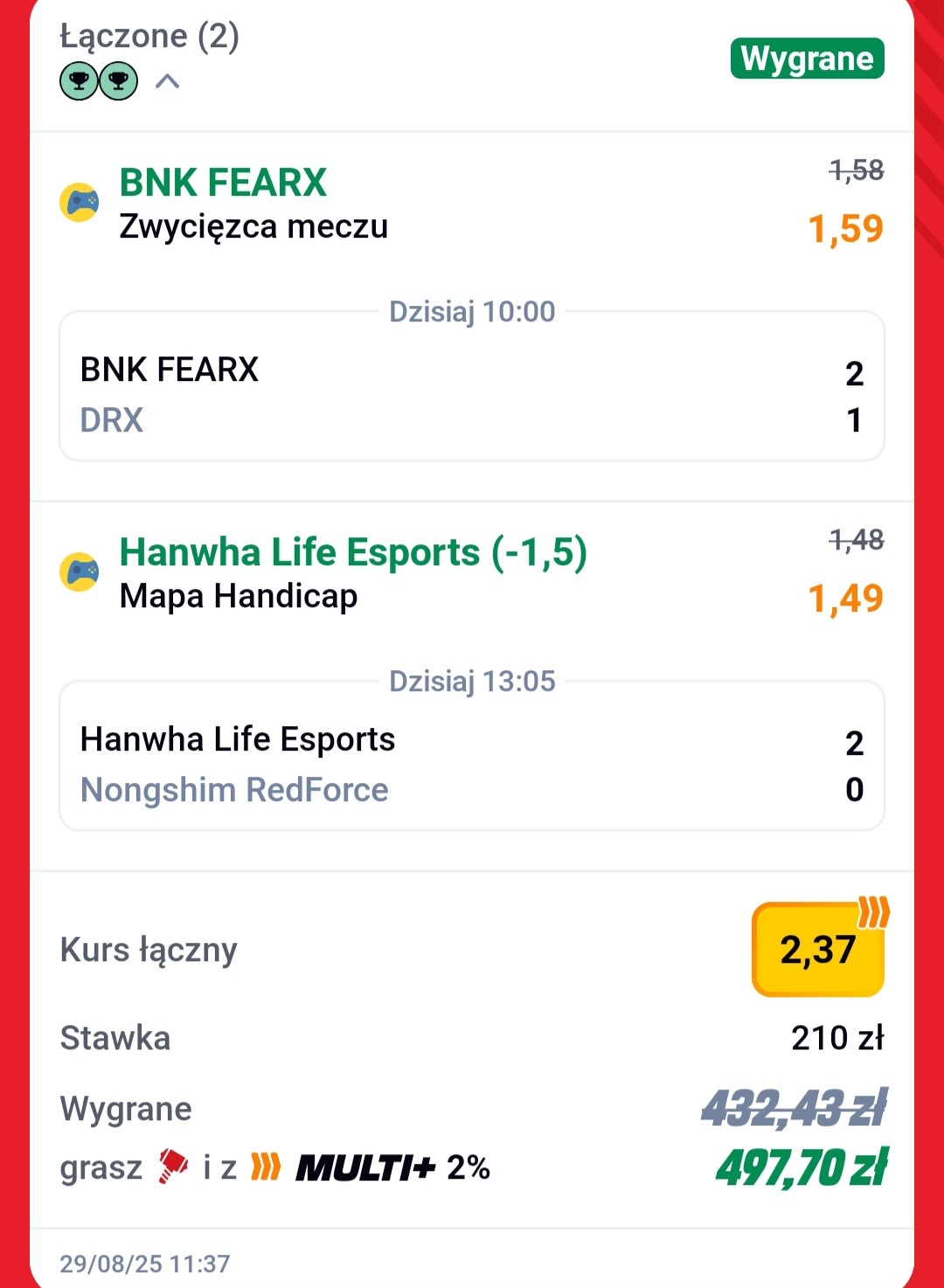Open the Hanwha Life Esports vs Nongshim RedForce match
Image resolution: width=944 pixels, height=1288 pixels.
point(471,764)
